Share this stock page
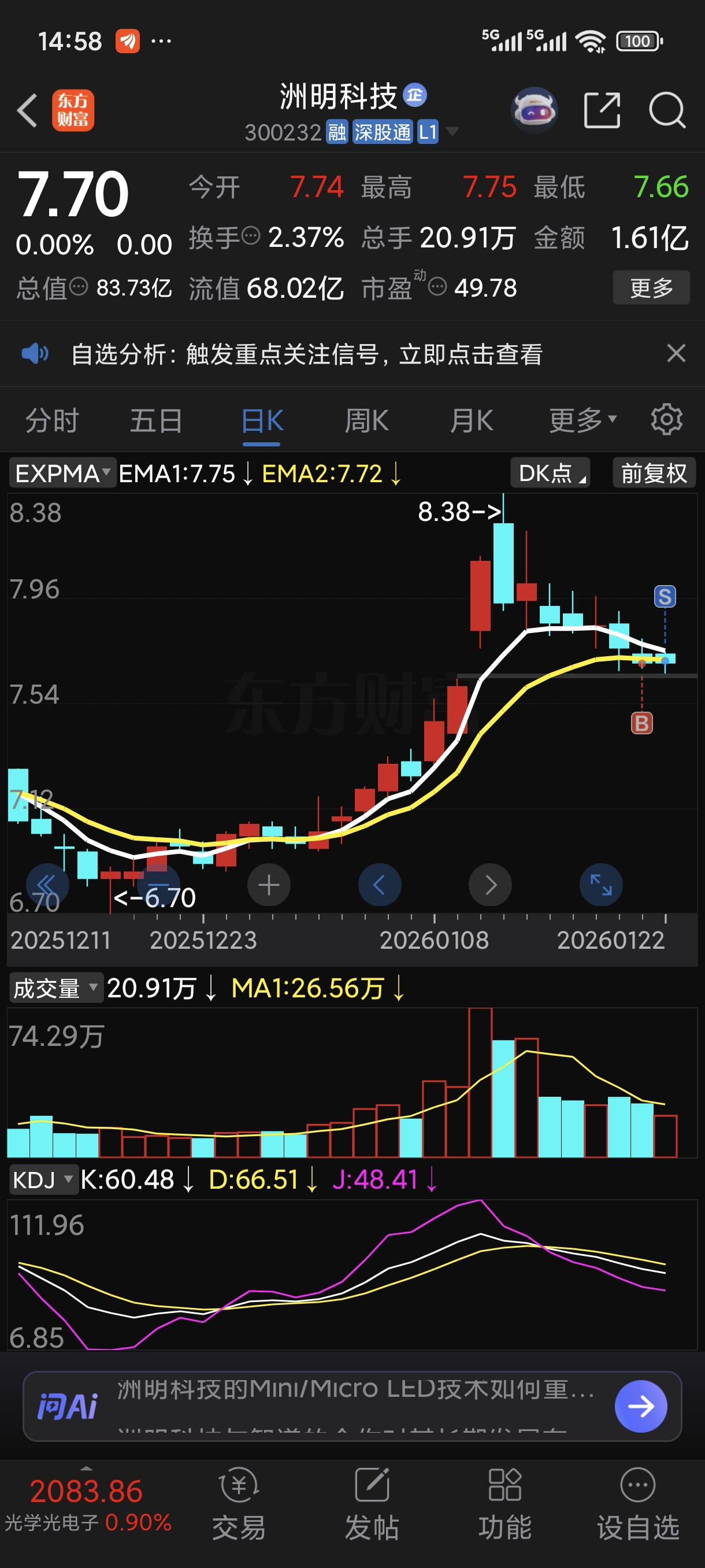The width and height of the screenshot is (705, 1568). pos(602,111)
